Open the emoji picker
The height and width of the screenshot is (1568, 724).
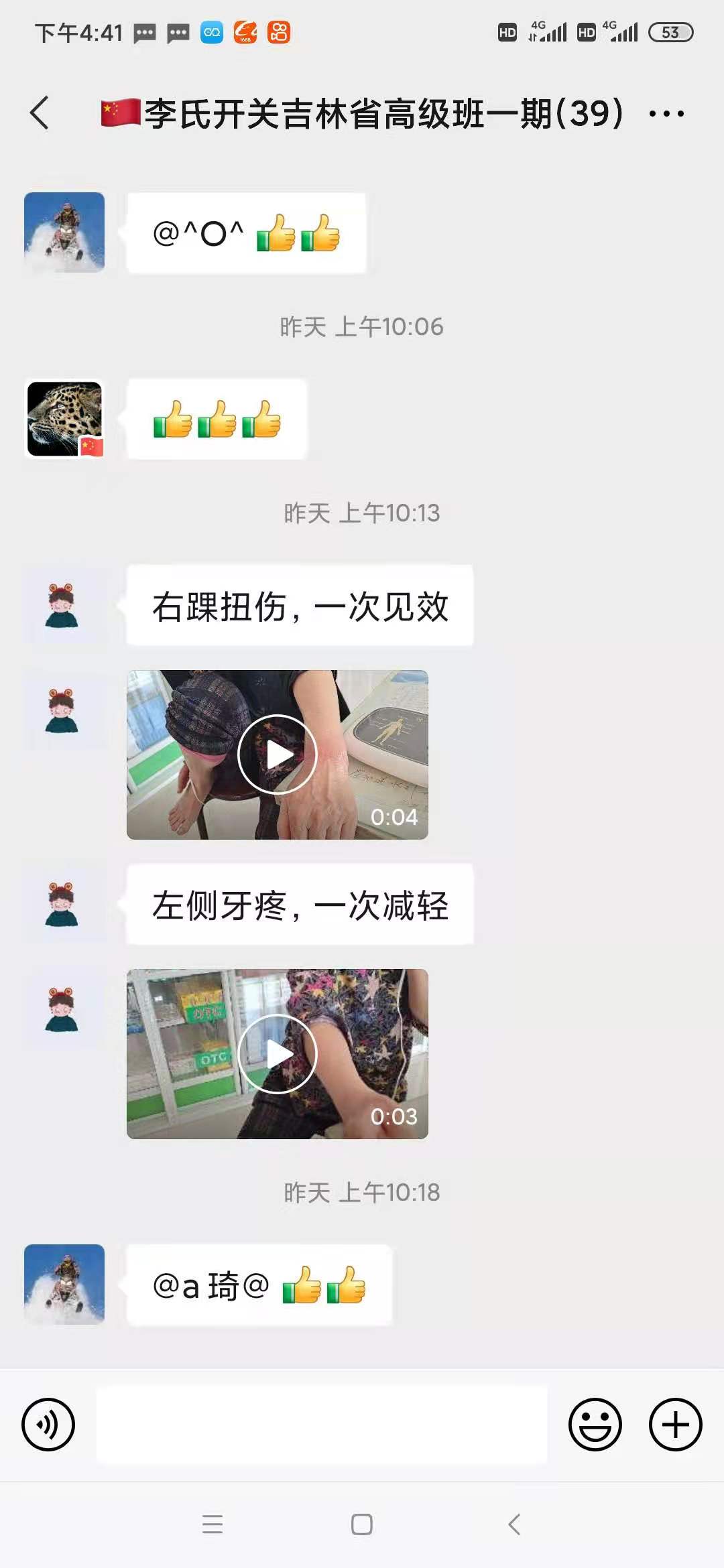595,1424
